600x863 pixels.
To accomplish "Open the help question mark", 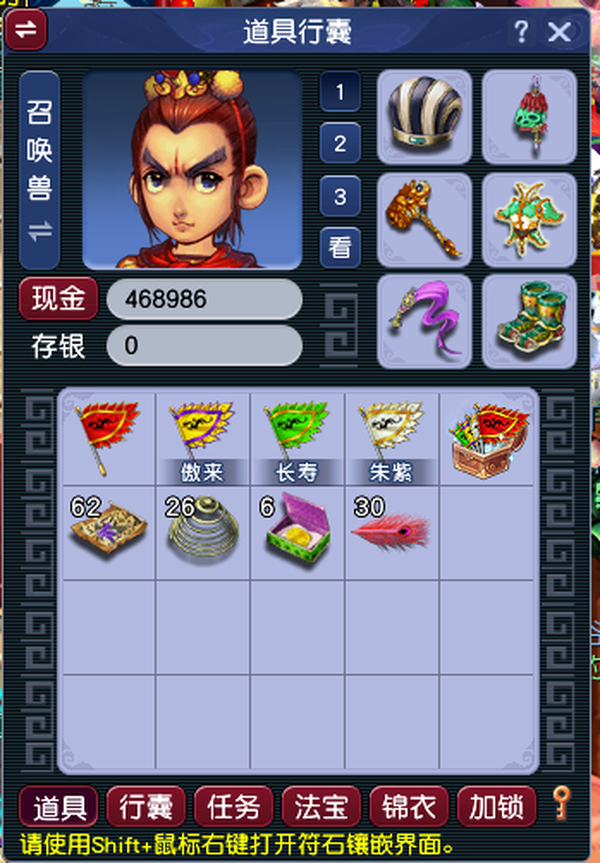I will coord(521,31).
